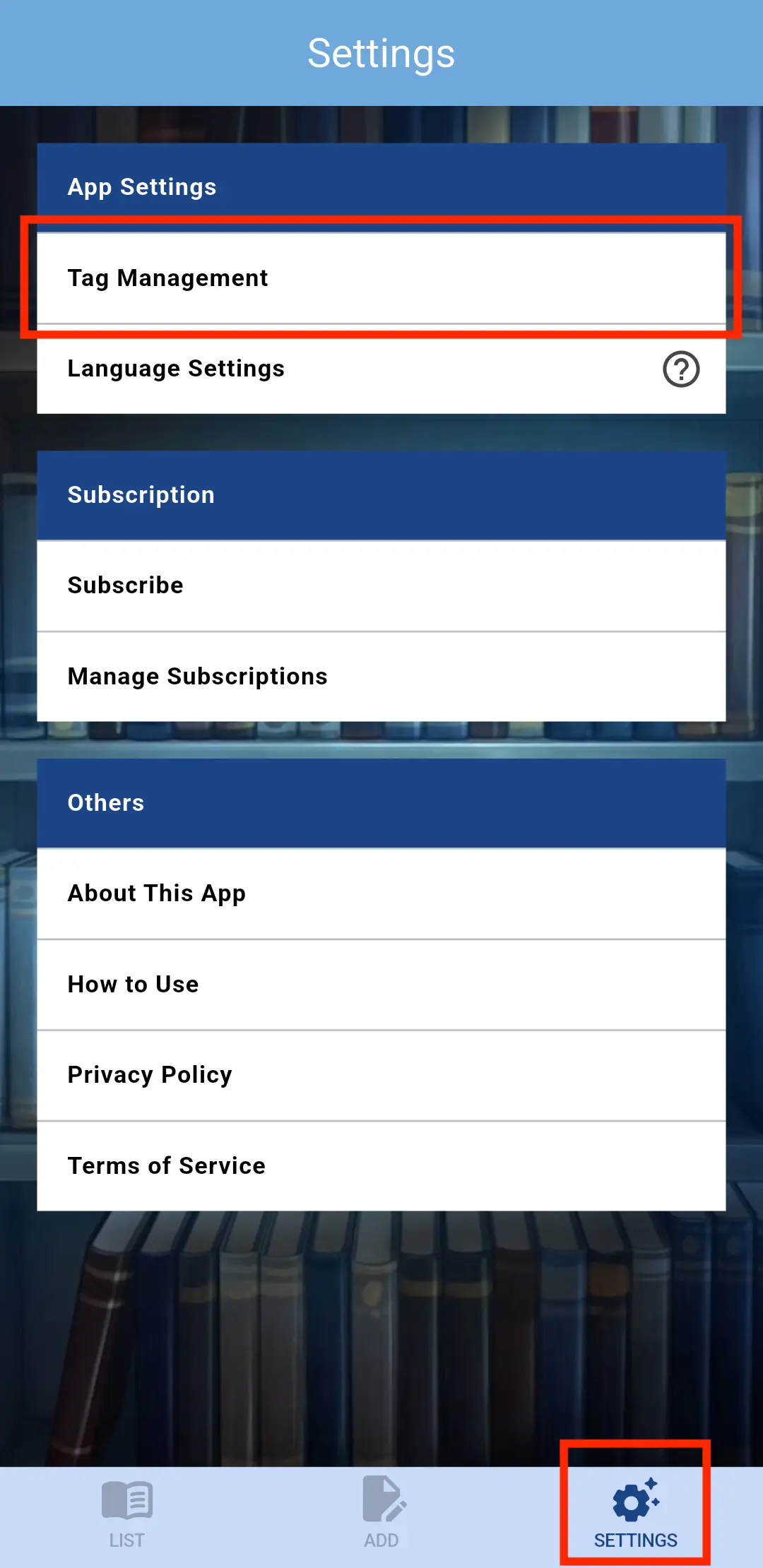The width and height of the screenshot is (763, 1568).
Task: Open the How to Use guide
Action: [381, 985]
